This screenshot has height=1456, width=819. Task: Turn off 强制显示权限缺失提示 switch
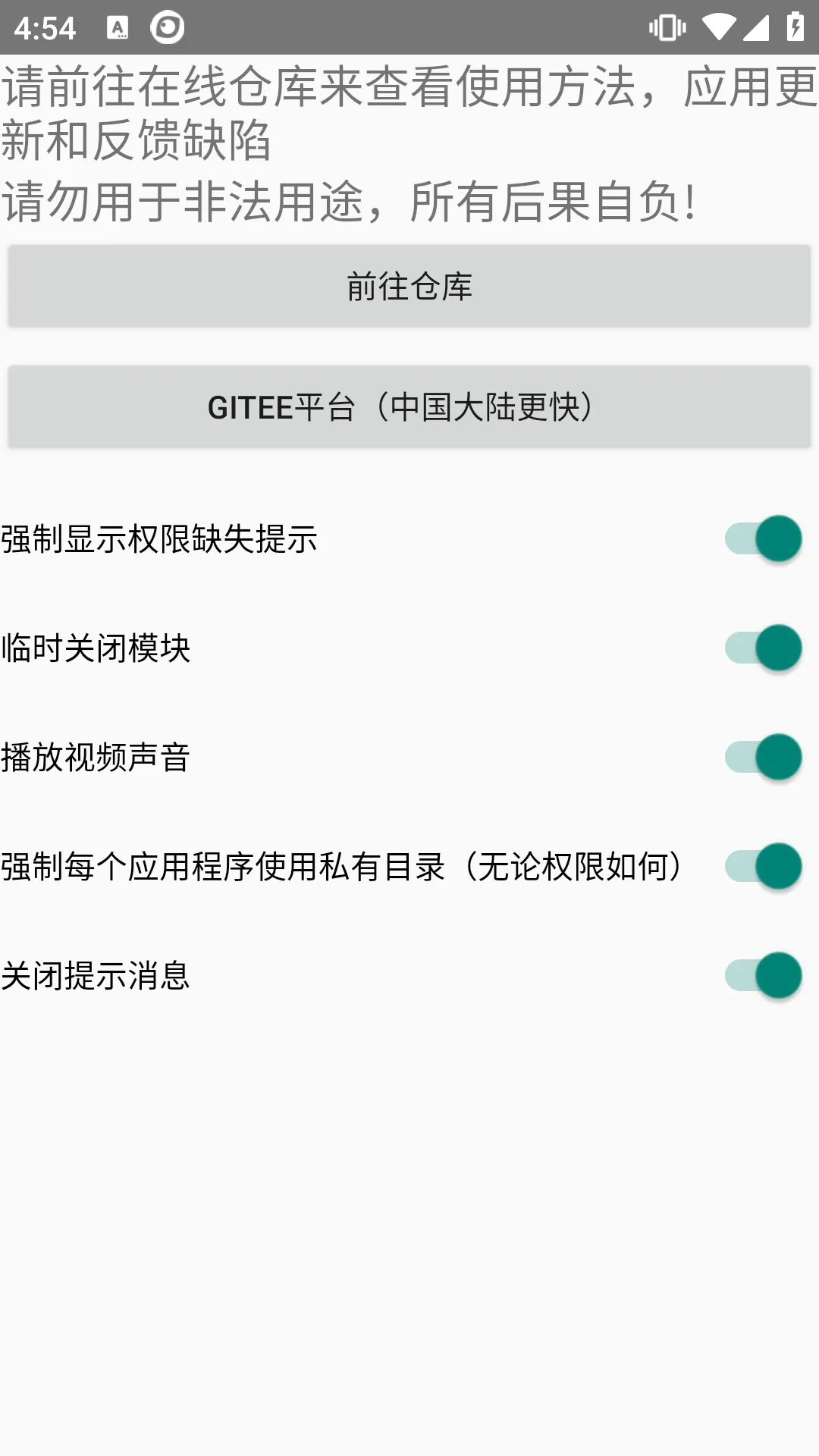(x=762, y=539)
